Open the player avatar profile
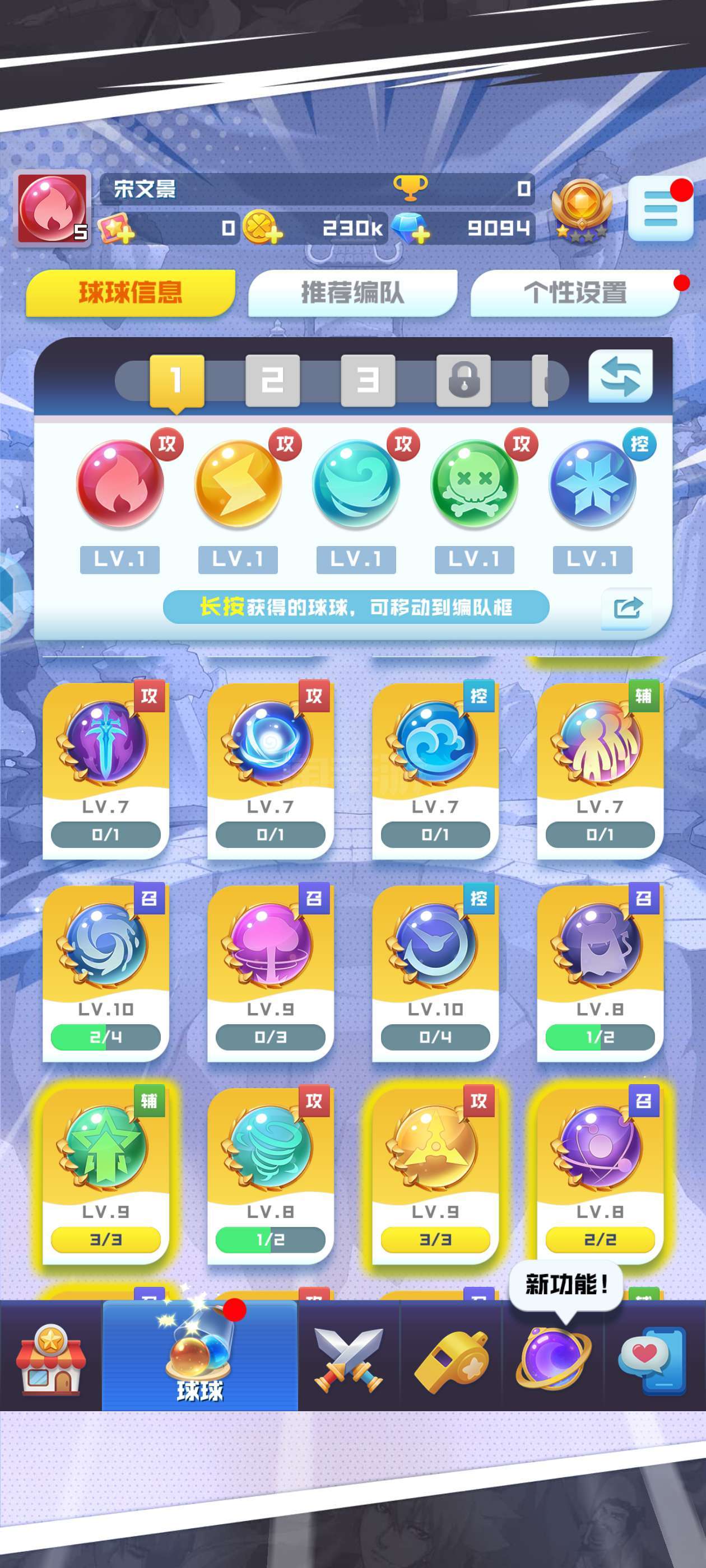 click(x=52, y=208)
